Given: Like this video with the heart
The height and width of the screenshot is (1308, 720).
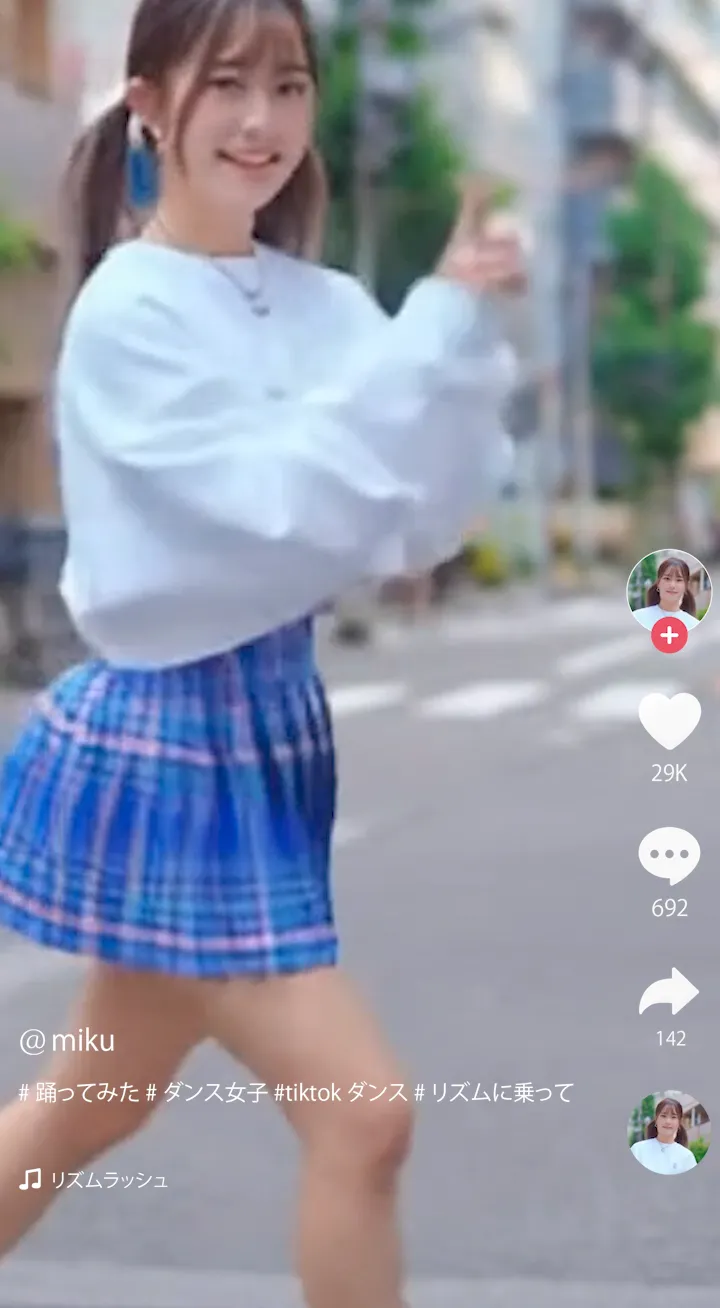Looking at the screenshot, I should pyautogui.click(x=669, y=720).
